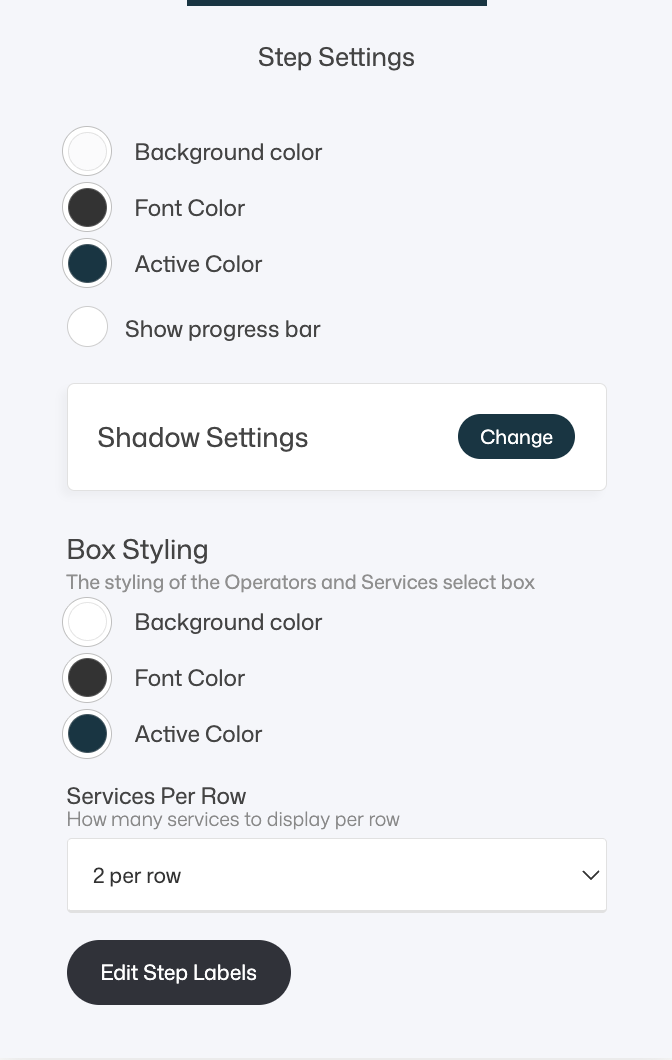Tap Change in Shadow Settings
The image size is (672, 1060).
pyautogui.click(x=516, y=437)
